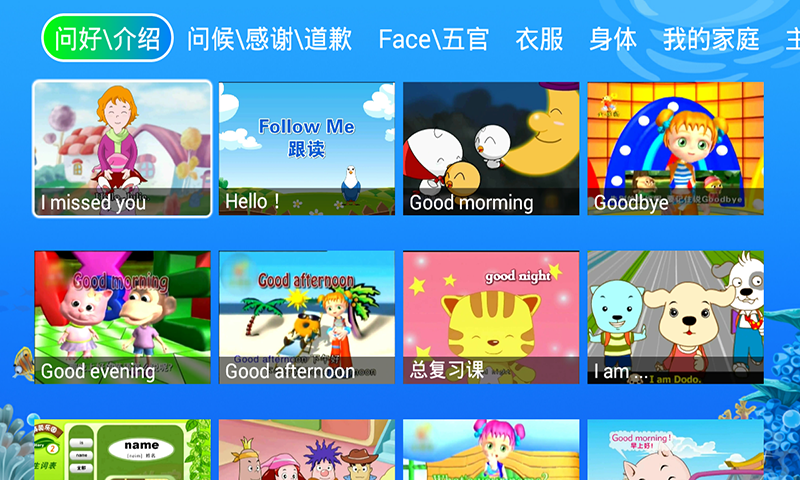Play the "I am..." Dodo video
Viewport: 800px width, 480px height.
pyautogui.click(x=675, y=317)
